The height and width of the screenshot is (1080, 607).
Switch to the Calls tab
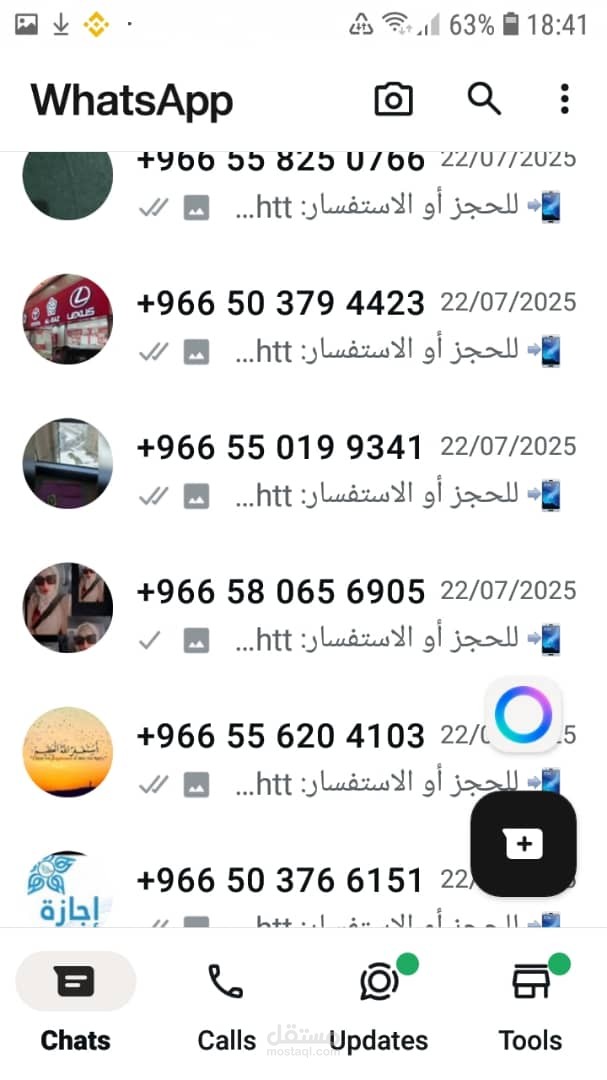pyautogui.click(x=226, y=1005)
